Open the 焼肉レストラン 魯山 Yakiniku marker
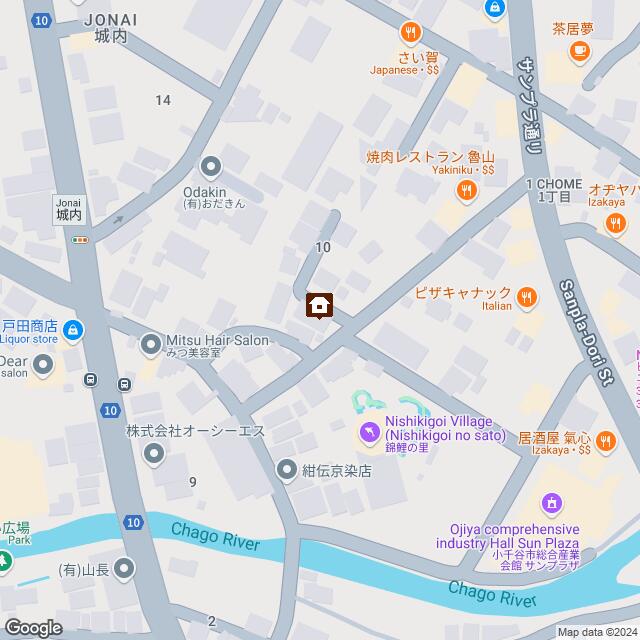This screenshot has height=640, width=640. click(464, 191)
